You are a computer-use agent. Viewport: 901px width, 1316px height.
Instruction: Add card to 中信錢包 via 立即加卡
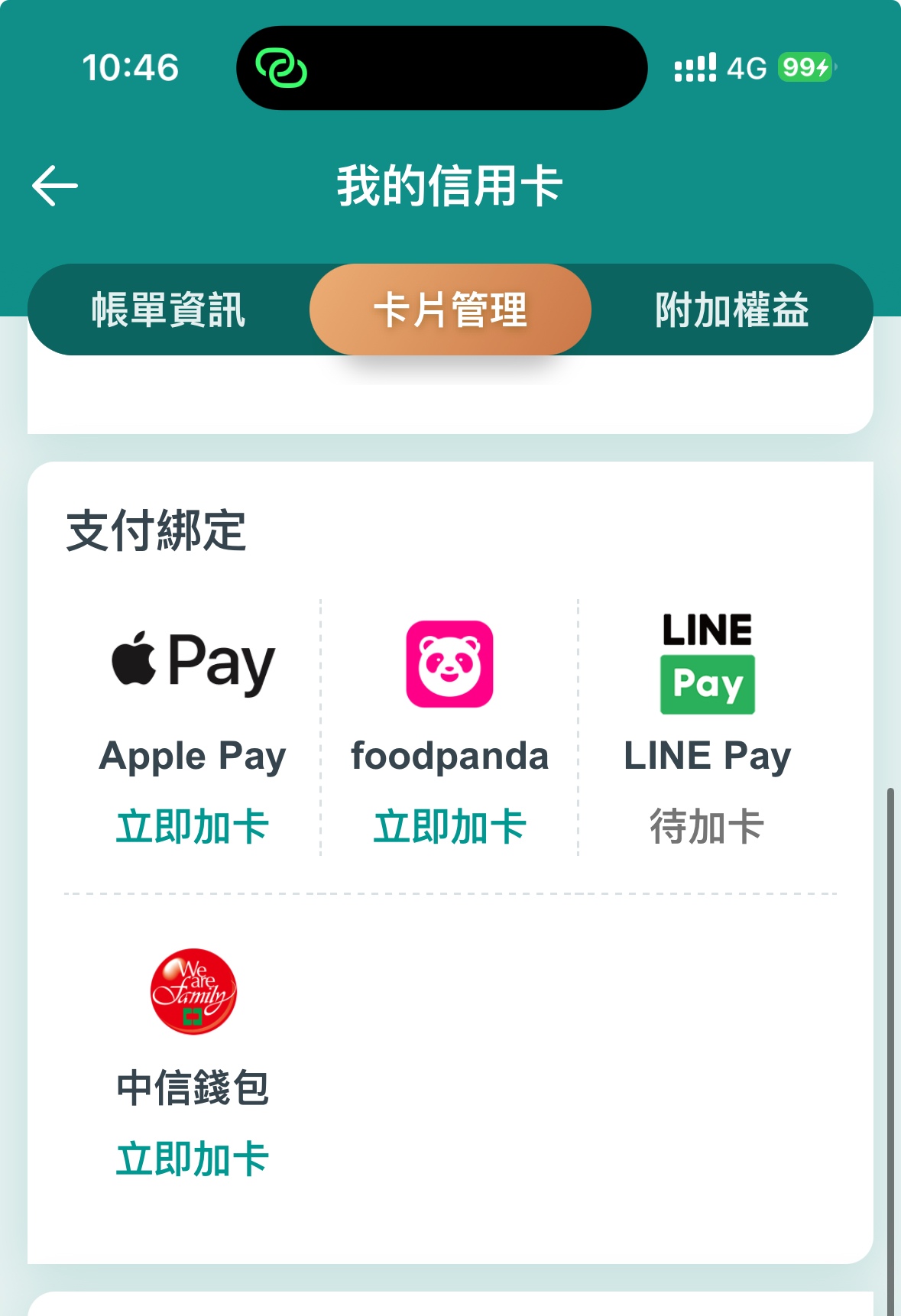point(193,1159)
